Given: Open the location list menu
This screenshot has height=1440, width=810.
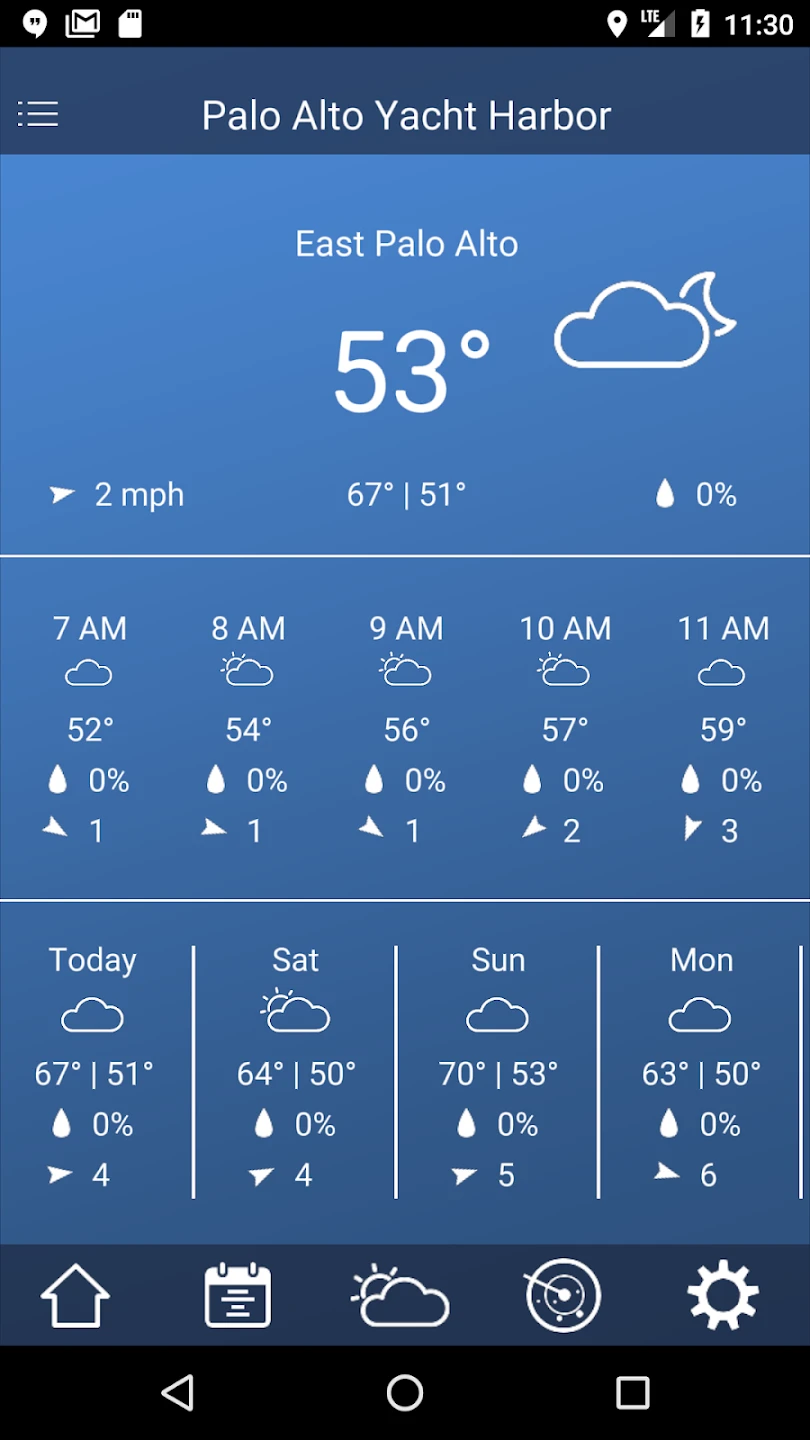Looking at the screenshot, I should pos(38,115).
